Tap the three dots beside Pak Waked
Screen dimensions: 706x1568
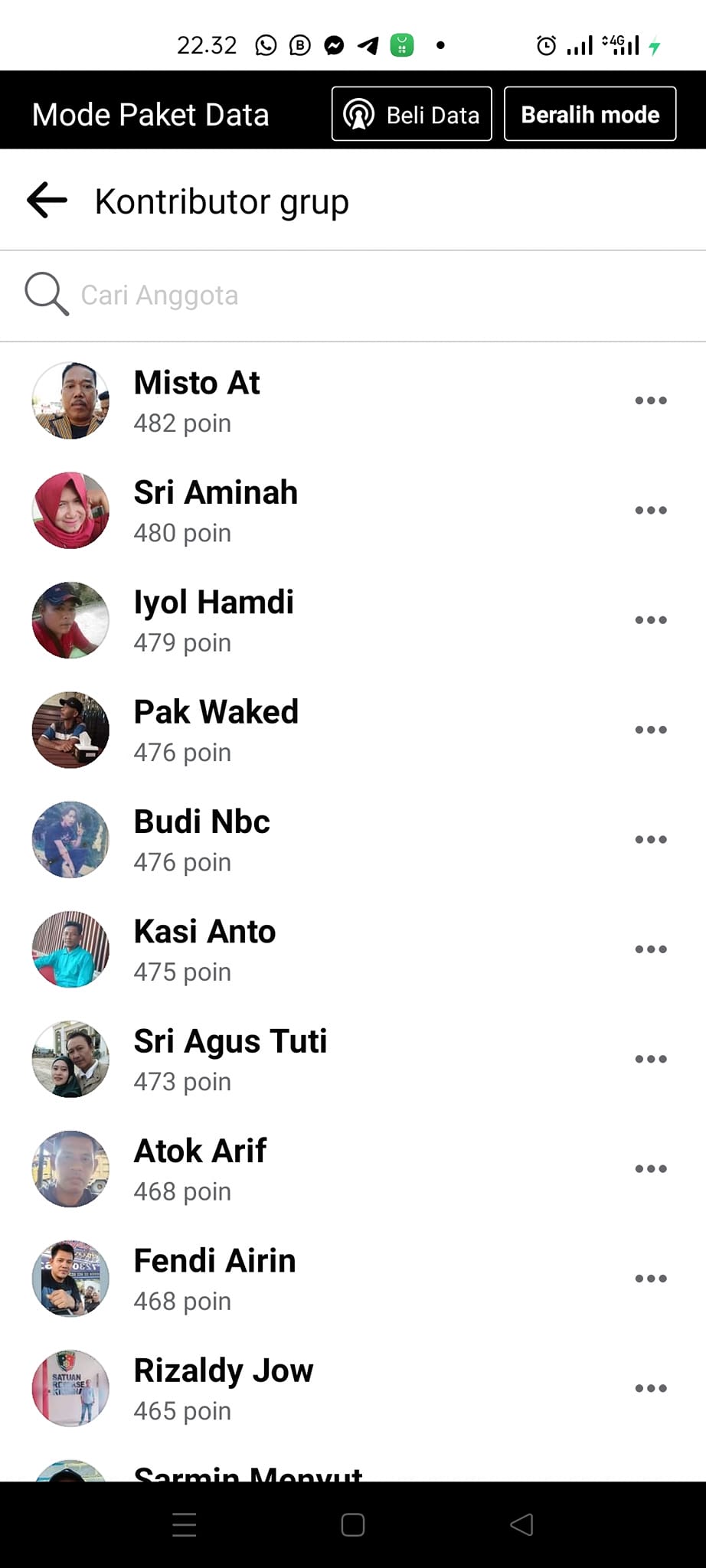coord(651,730)
